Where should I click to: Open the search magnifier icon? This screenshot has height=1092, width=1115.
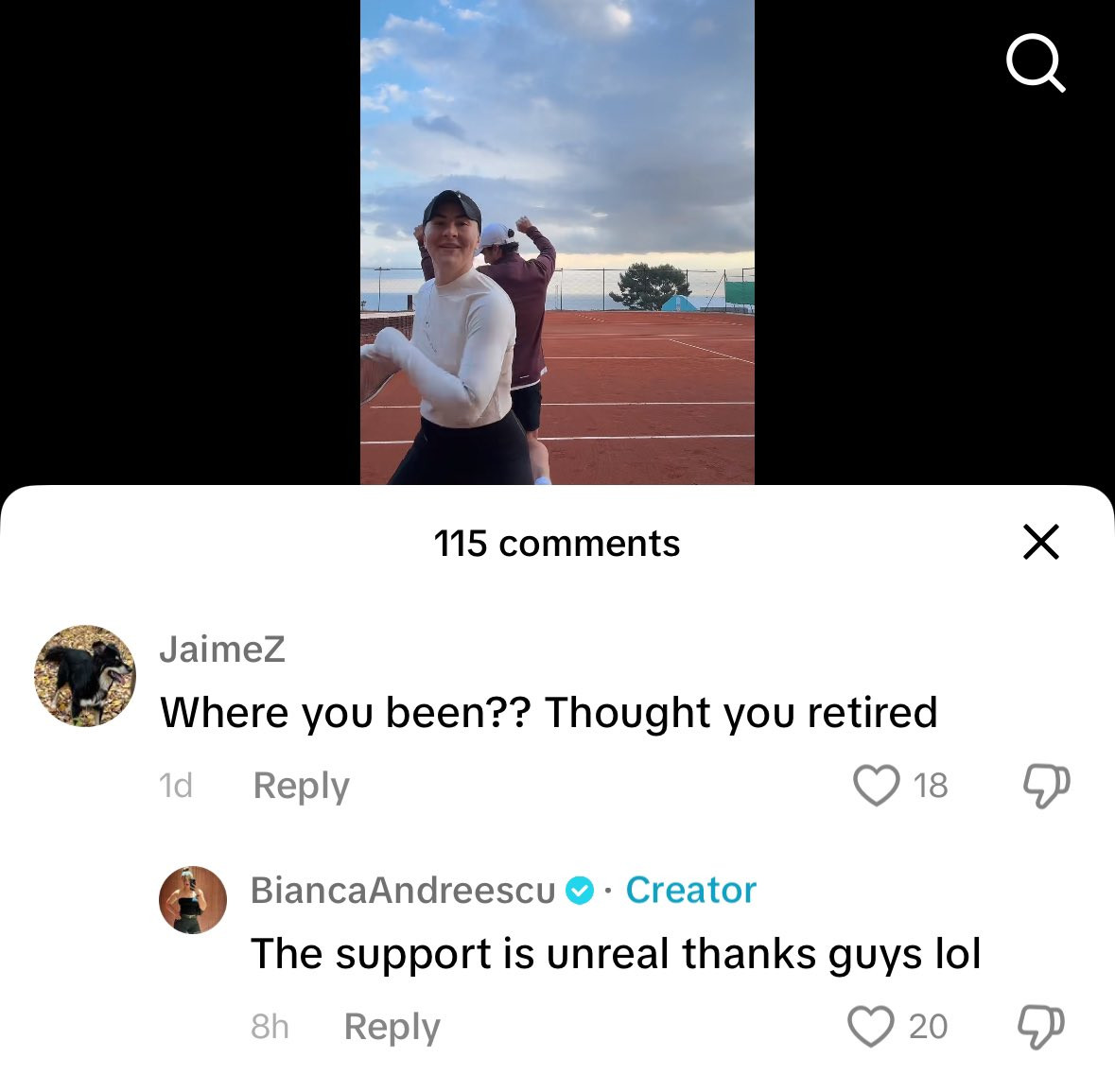(x=1036, y=62)
